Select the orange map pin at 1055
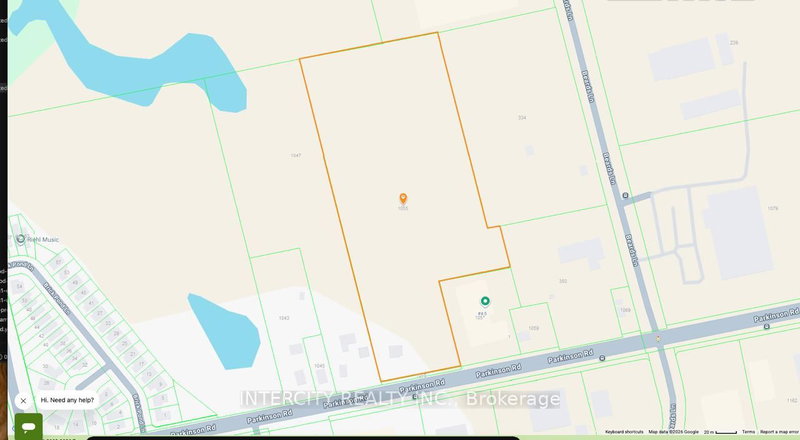This screenshot has width=800, height=440. tap(403, 199)
